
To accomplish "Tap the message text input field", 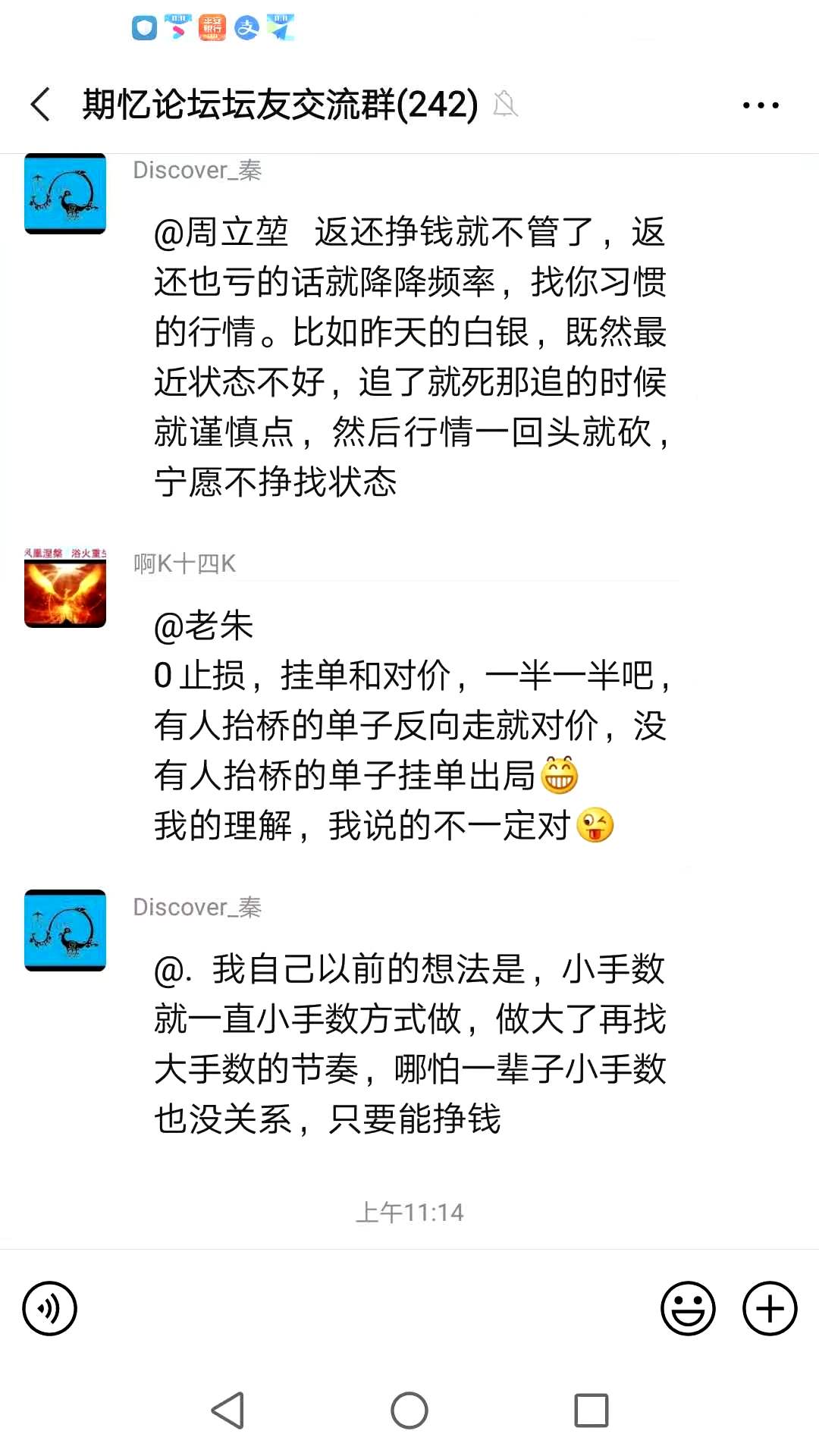I will [368, 1309].
